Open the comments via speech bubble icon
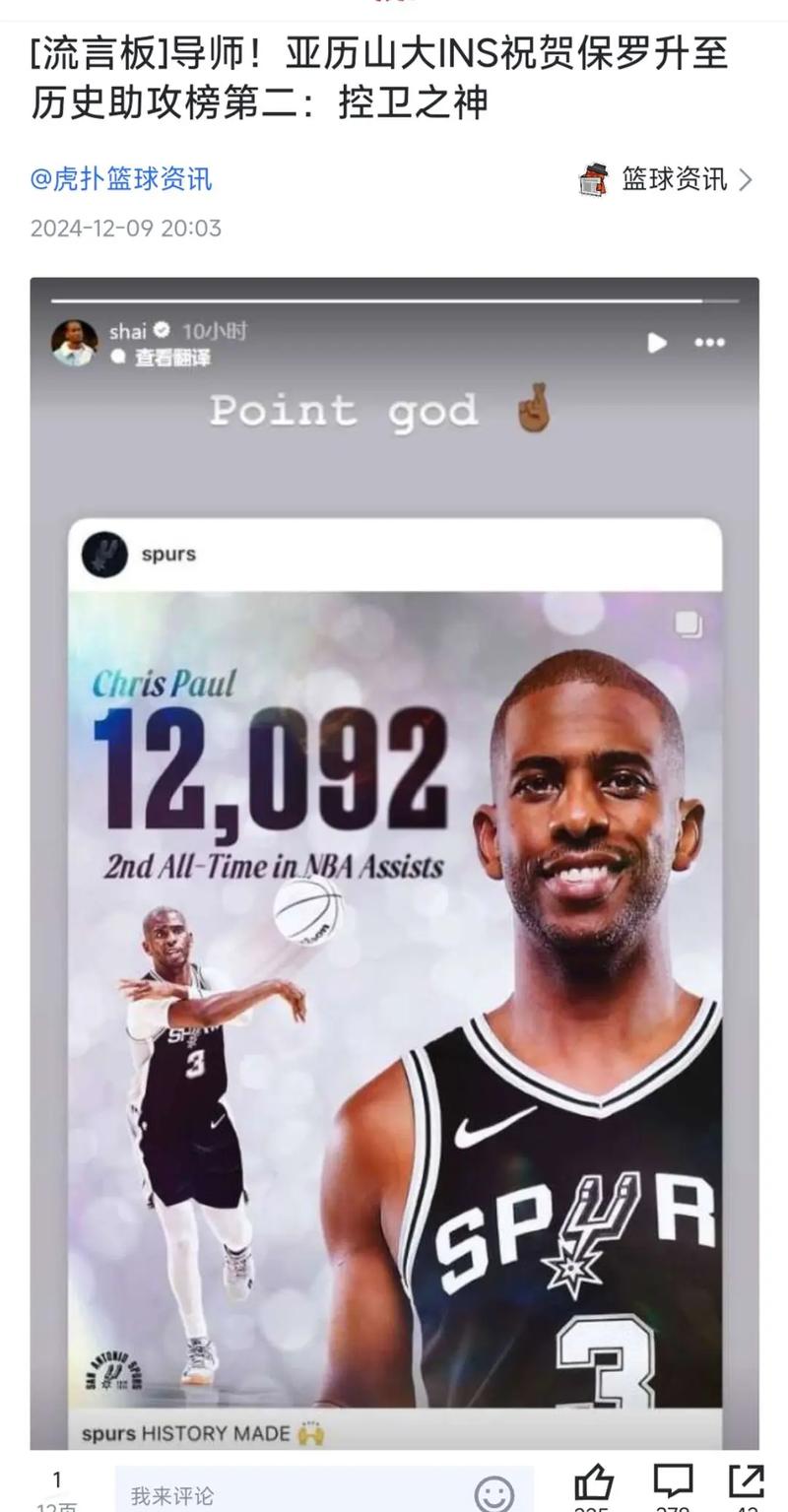The width and height of the screenshot is (788, 1512). 673,1483
